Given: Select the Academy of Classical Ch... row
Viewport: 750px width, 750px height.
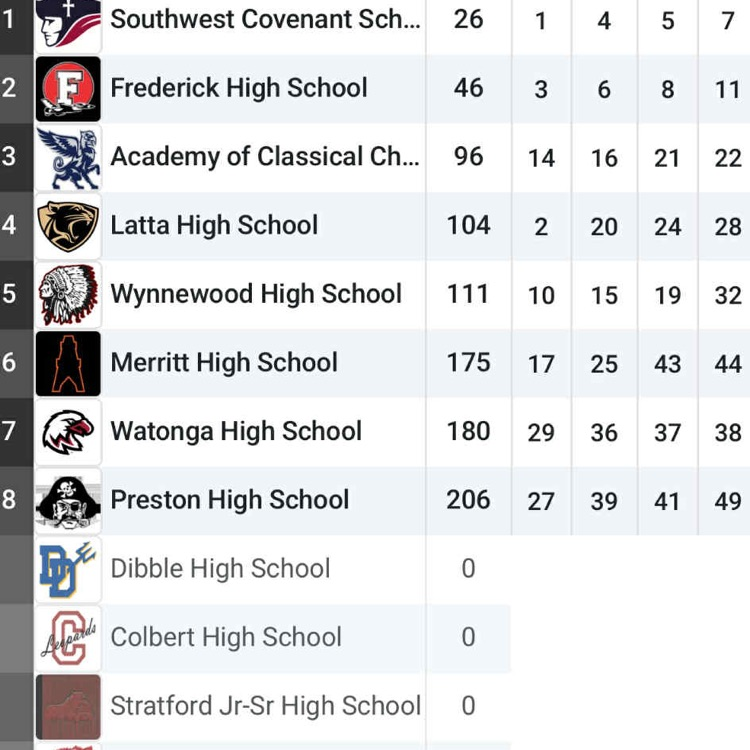Looking at the screenshot, I should coord(264,157).
